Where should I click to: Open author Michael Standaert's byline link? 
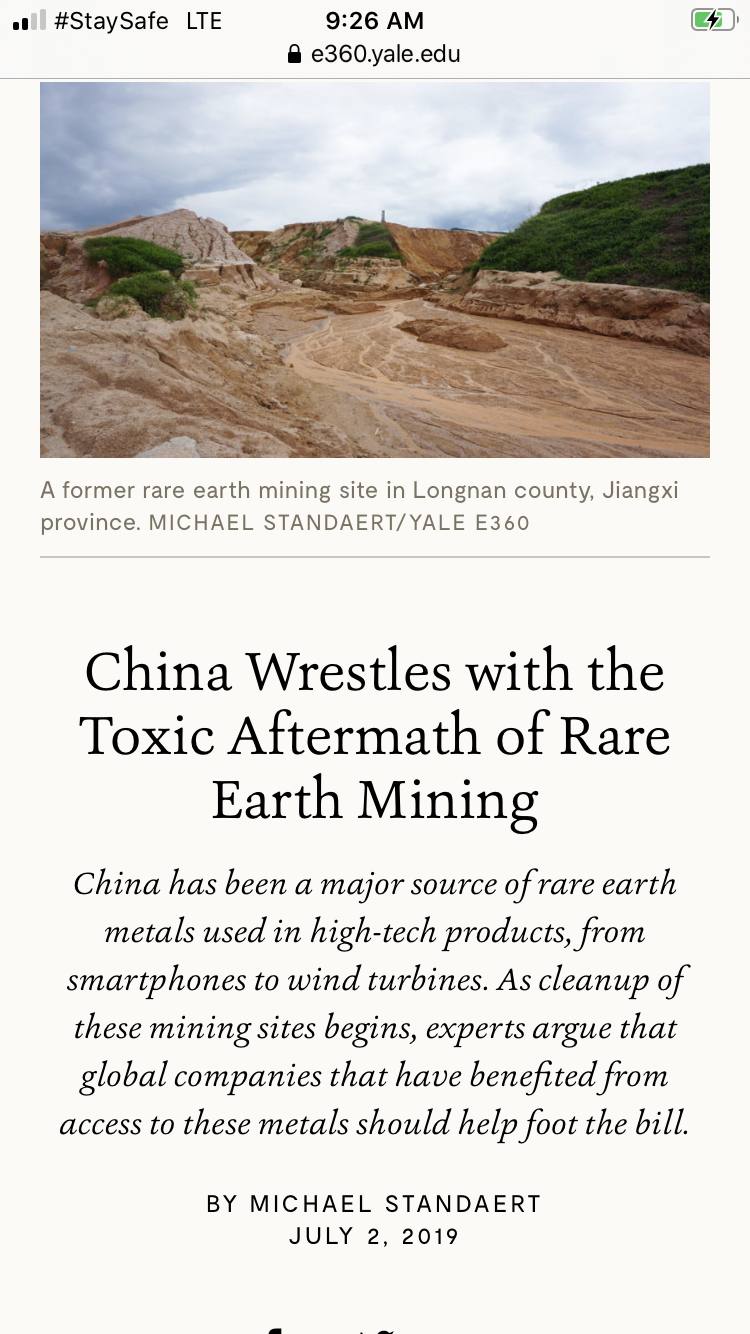click(x=395, y=1203)
